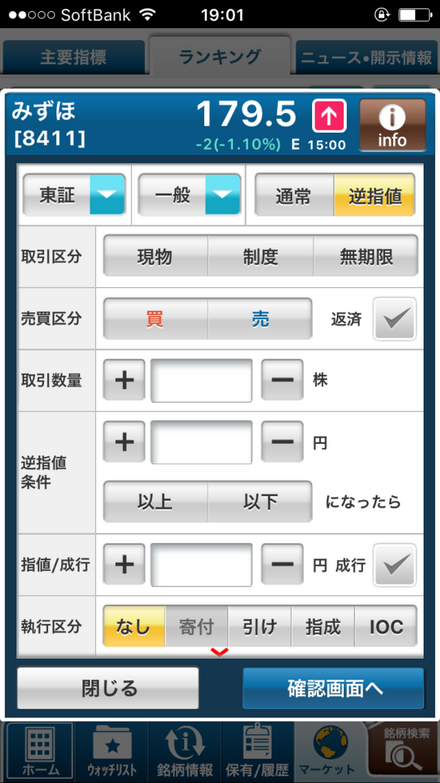Tap the 逆指値条件 price field
This screenshot has width=440, height=783.
click(201, 442)
